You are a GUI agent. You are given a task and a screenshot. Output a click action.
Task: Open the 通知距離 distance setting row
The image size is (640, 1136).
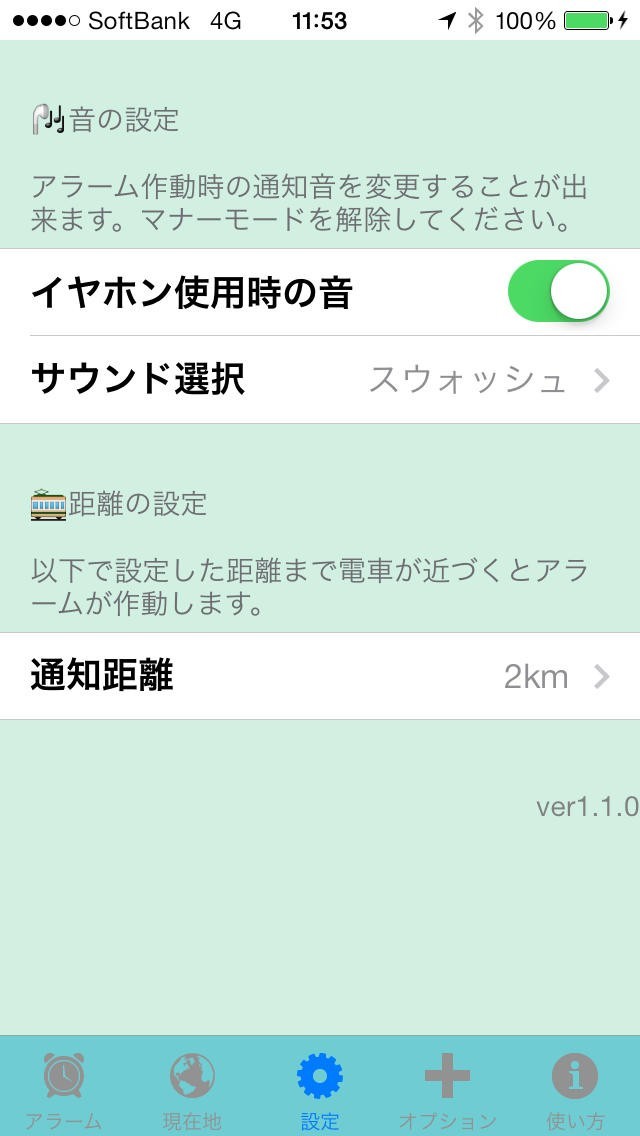pyautogui.click(x=320, y=677)
